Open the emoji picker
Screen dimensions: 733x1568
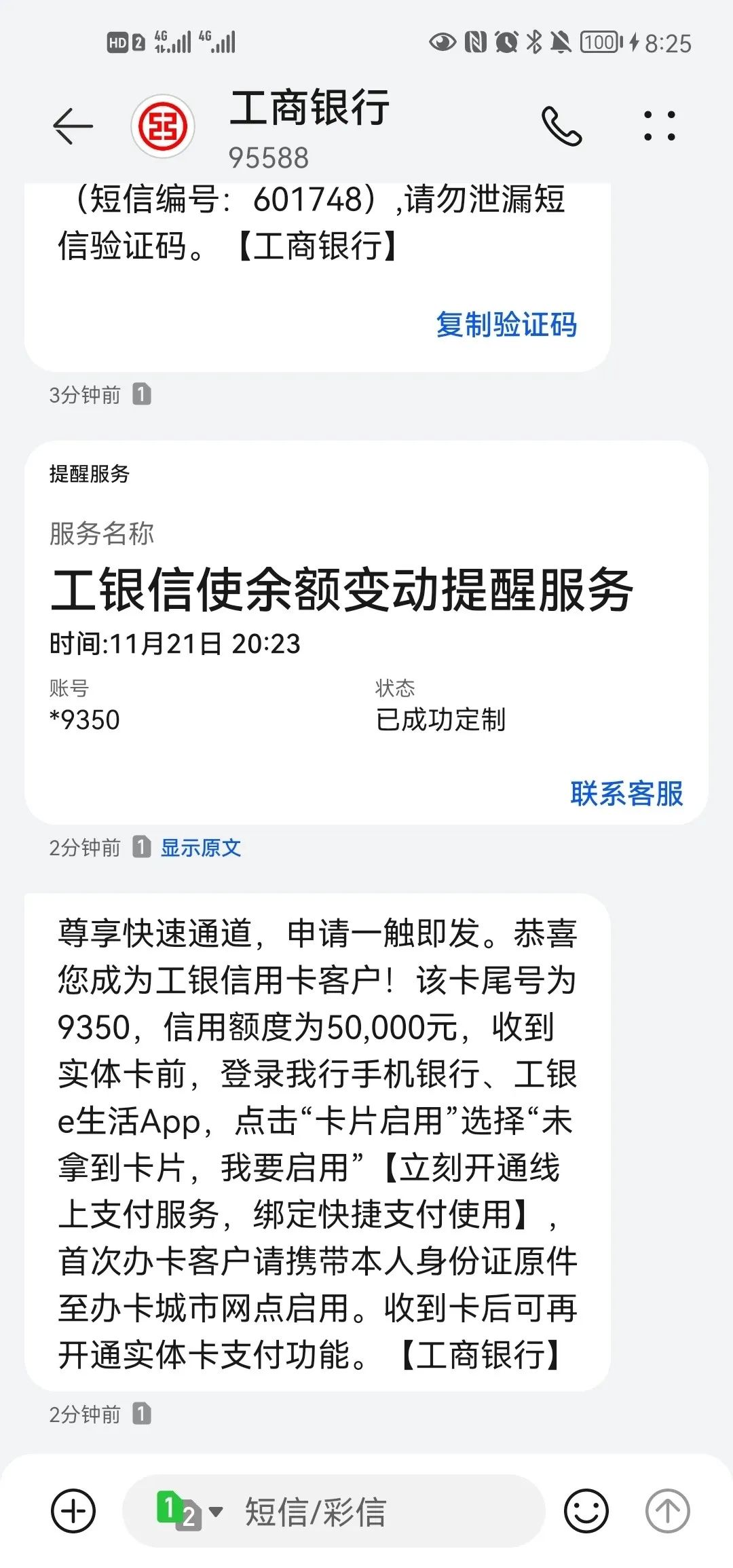(x=586, y=1511)
